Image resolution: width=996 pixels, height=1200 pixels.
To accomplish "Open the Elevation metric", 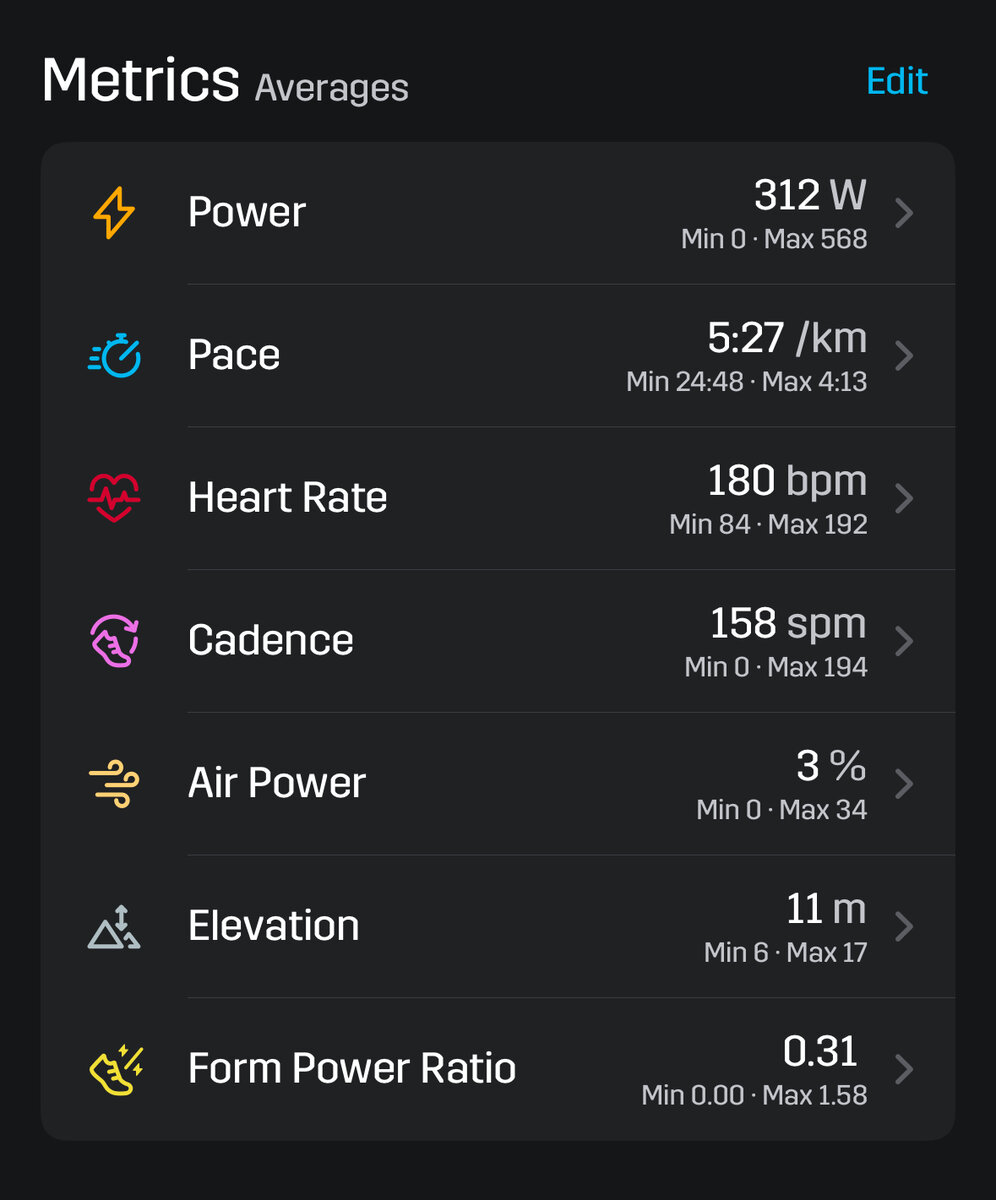I will [x=498, y=926].
